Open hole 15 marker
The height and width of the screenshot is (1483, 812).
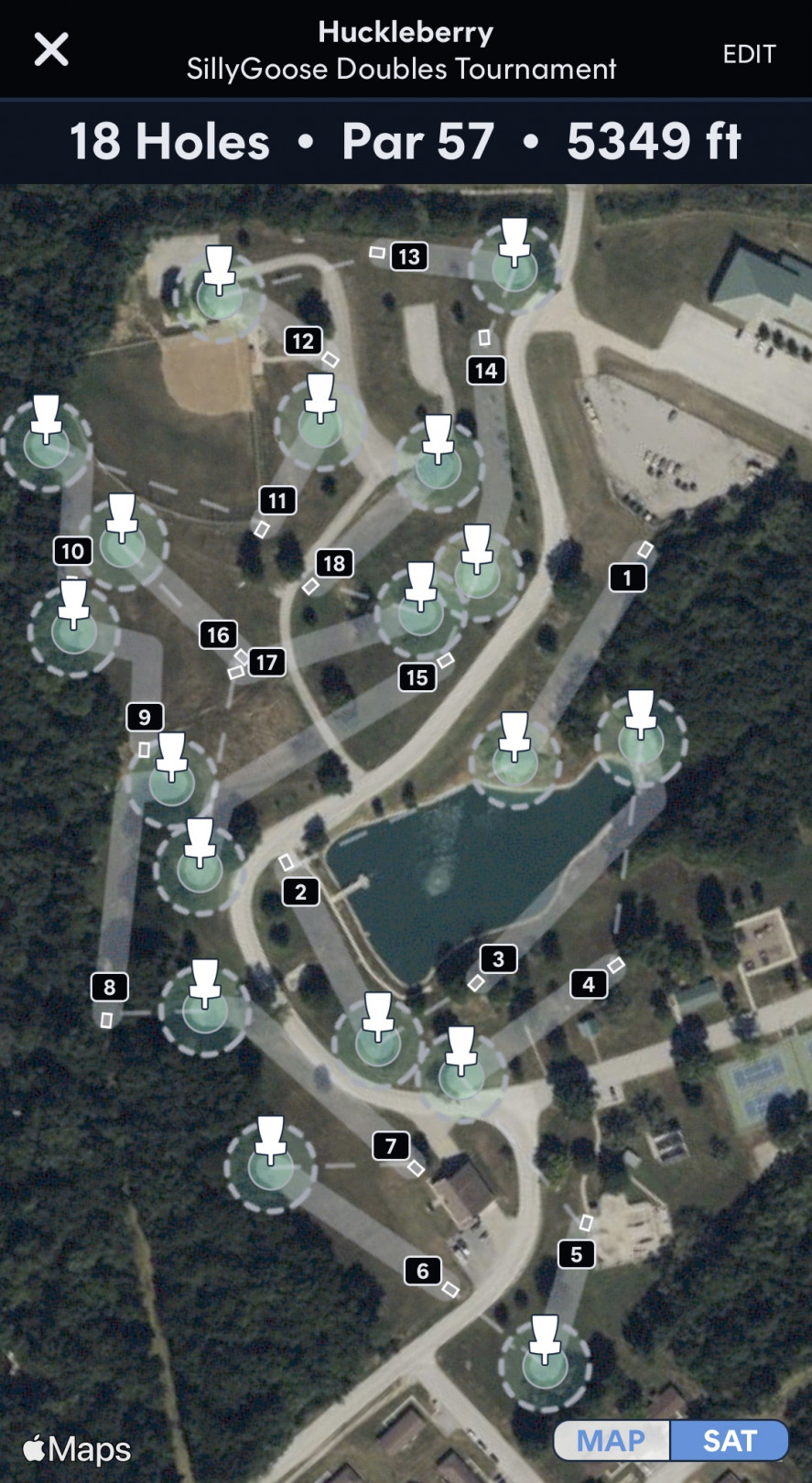pos(417,677)
